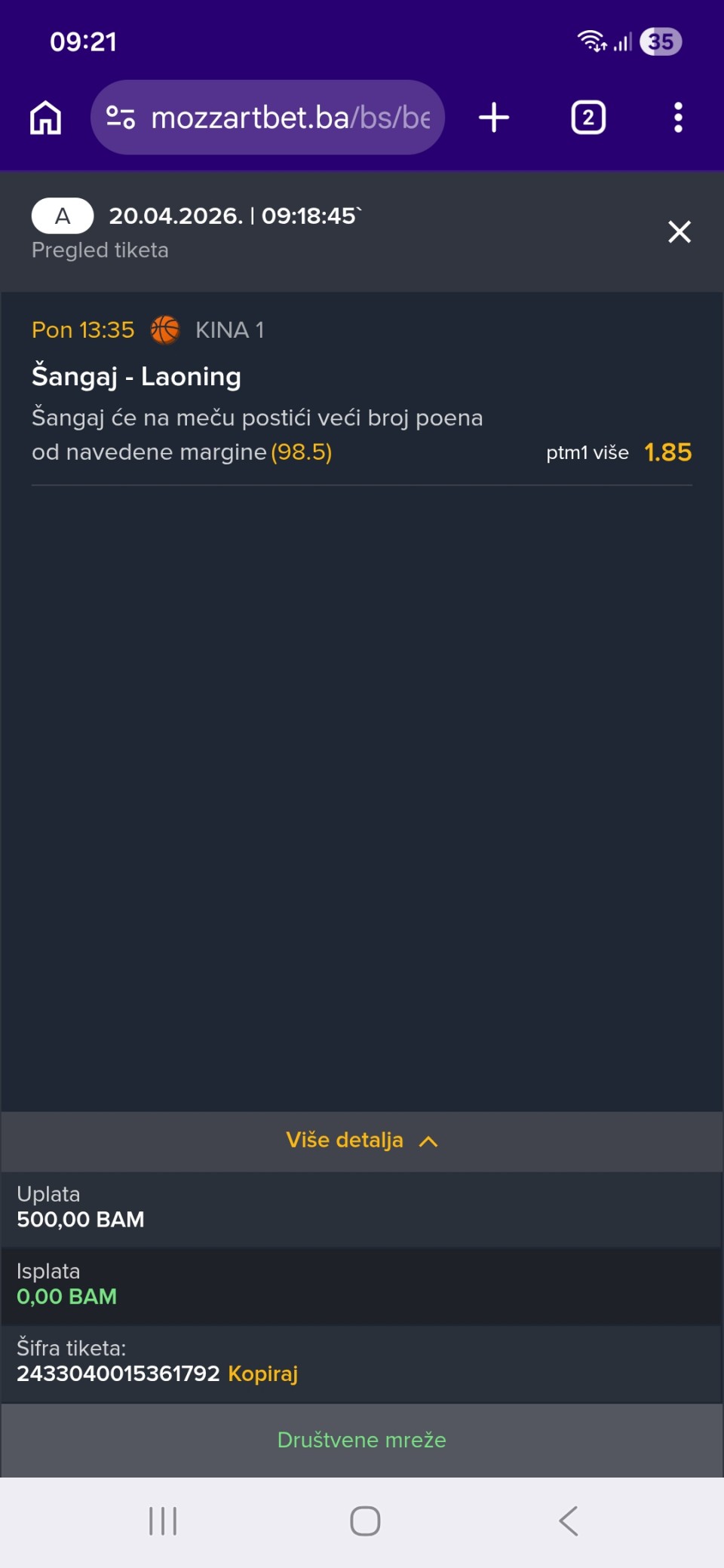Viewport: 724px width, 1568px height.
Task: Open a new browser tab
Action: click(494, 118)
